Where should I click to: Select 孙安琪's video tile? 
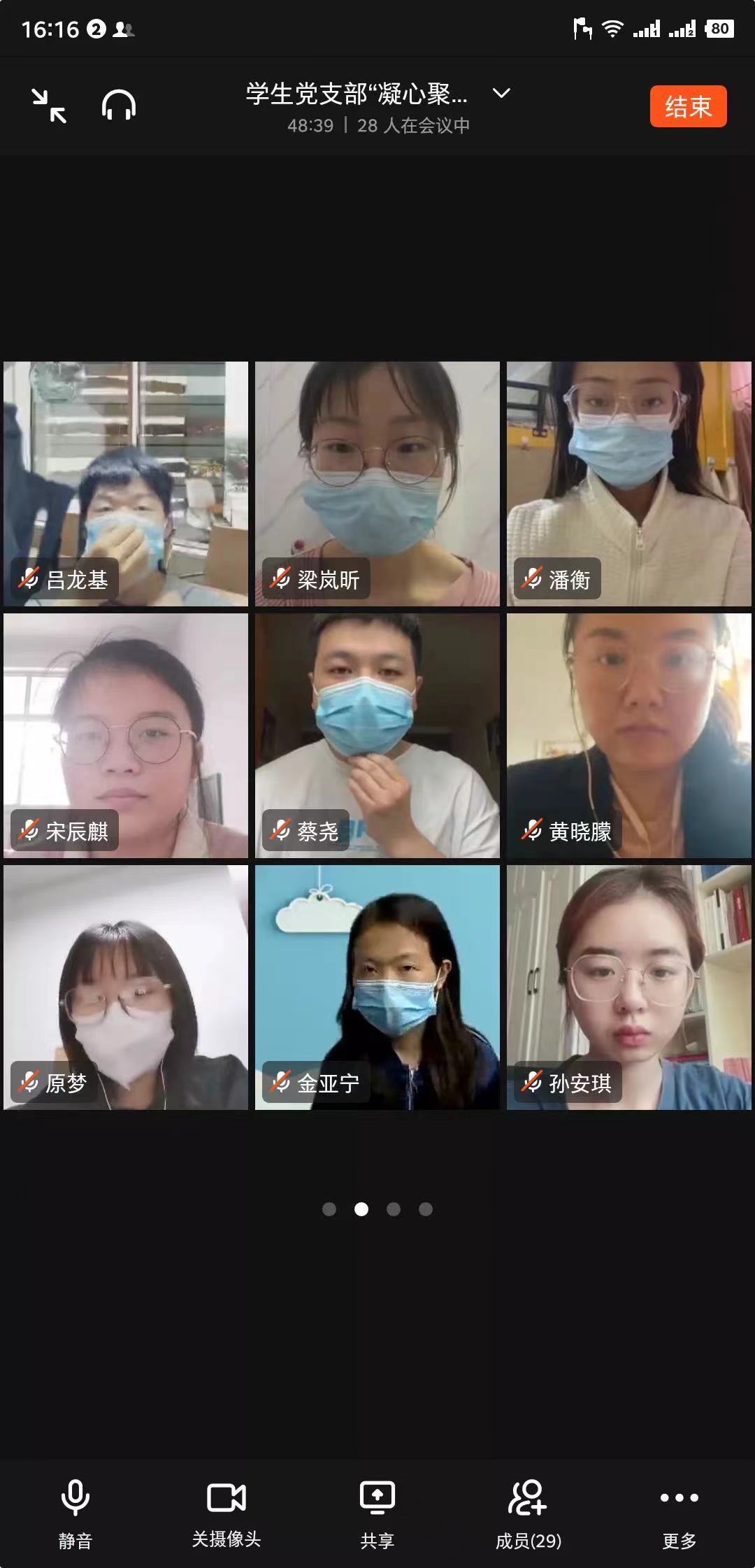629,987
